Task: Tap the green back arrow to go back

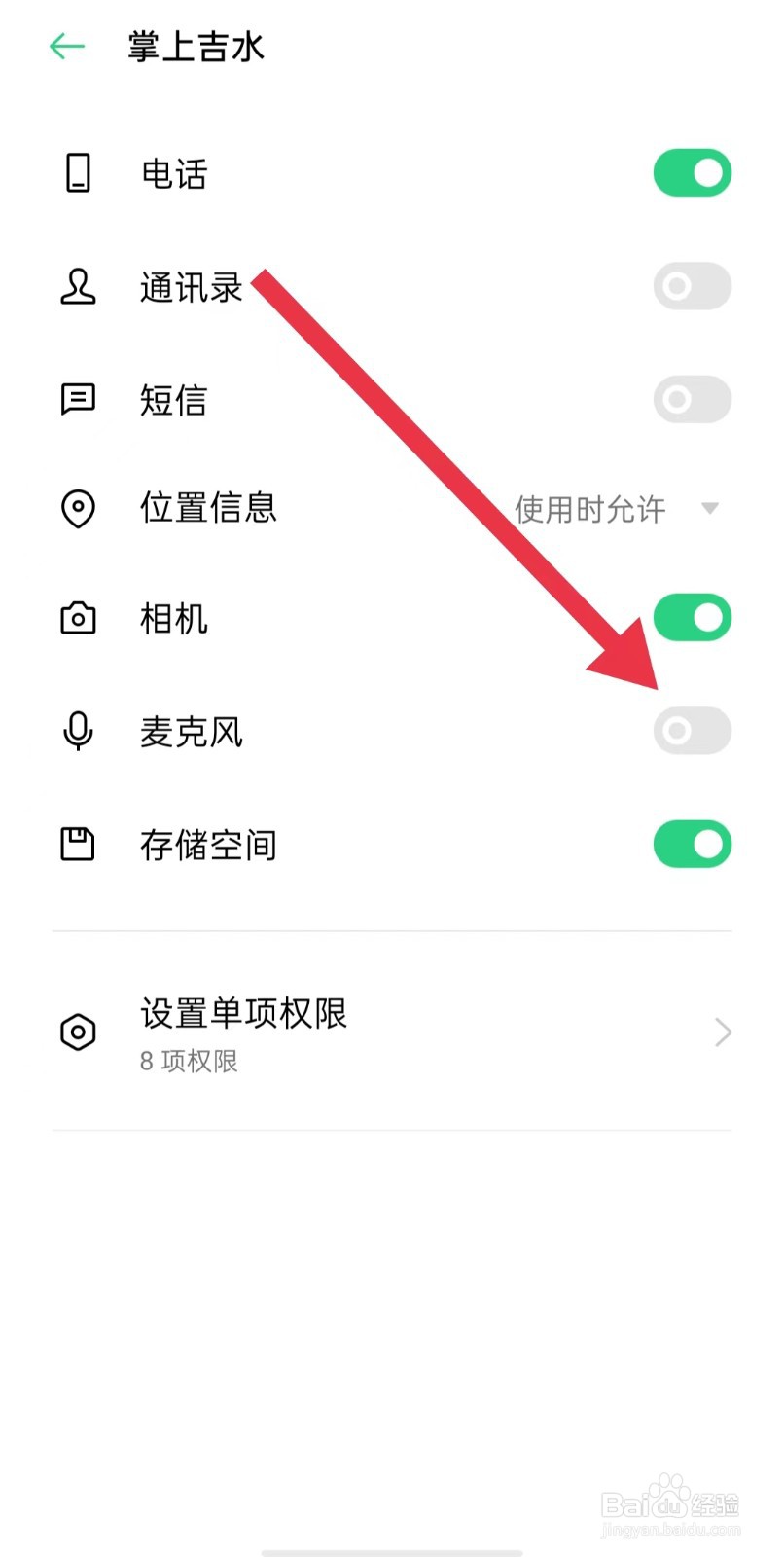Action: tap(65, 46)
